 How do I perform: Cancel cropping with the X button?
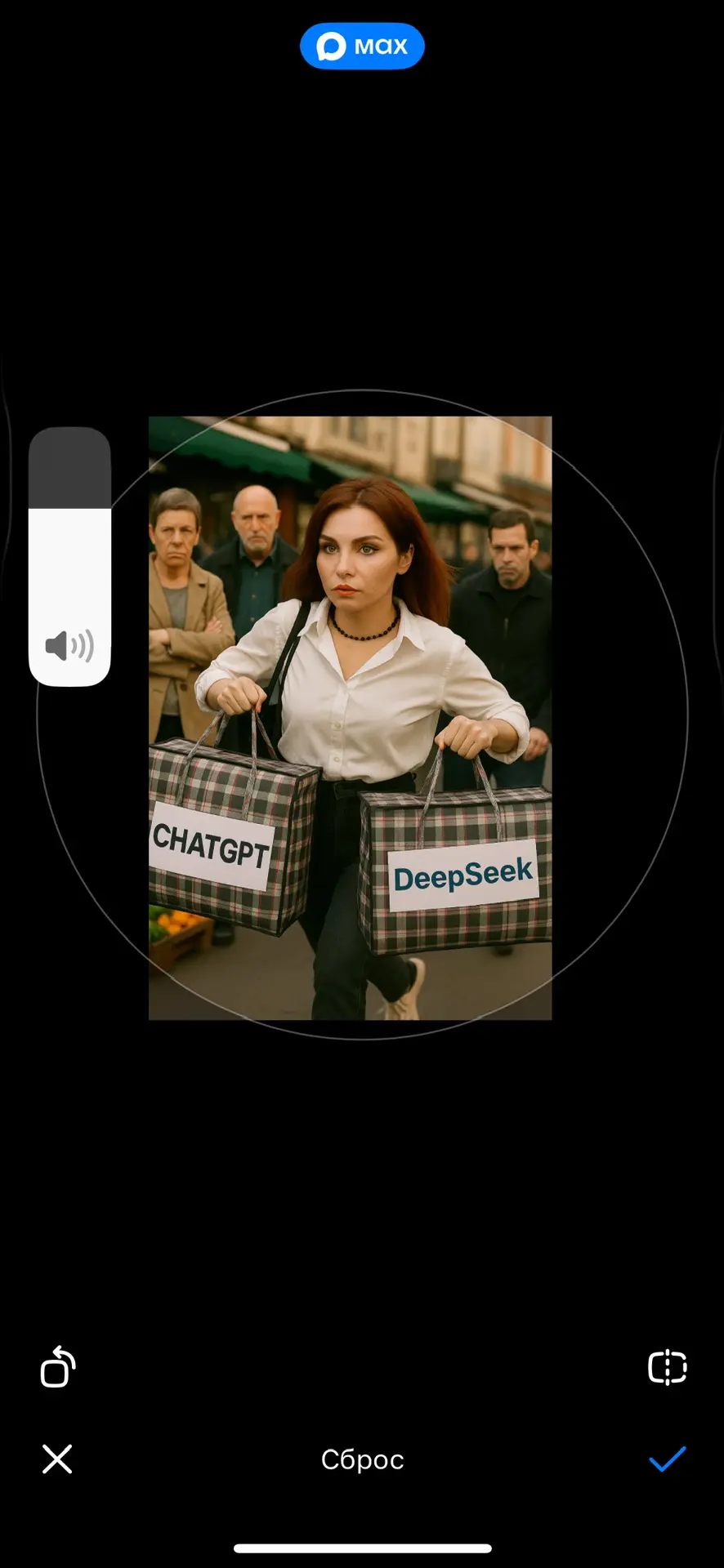click(57, 1459)
